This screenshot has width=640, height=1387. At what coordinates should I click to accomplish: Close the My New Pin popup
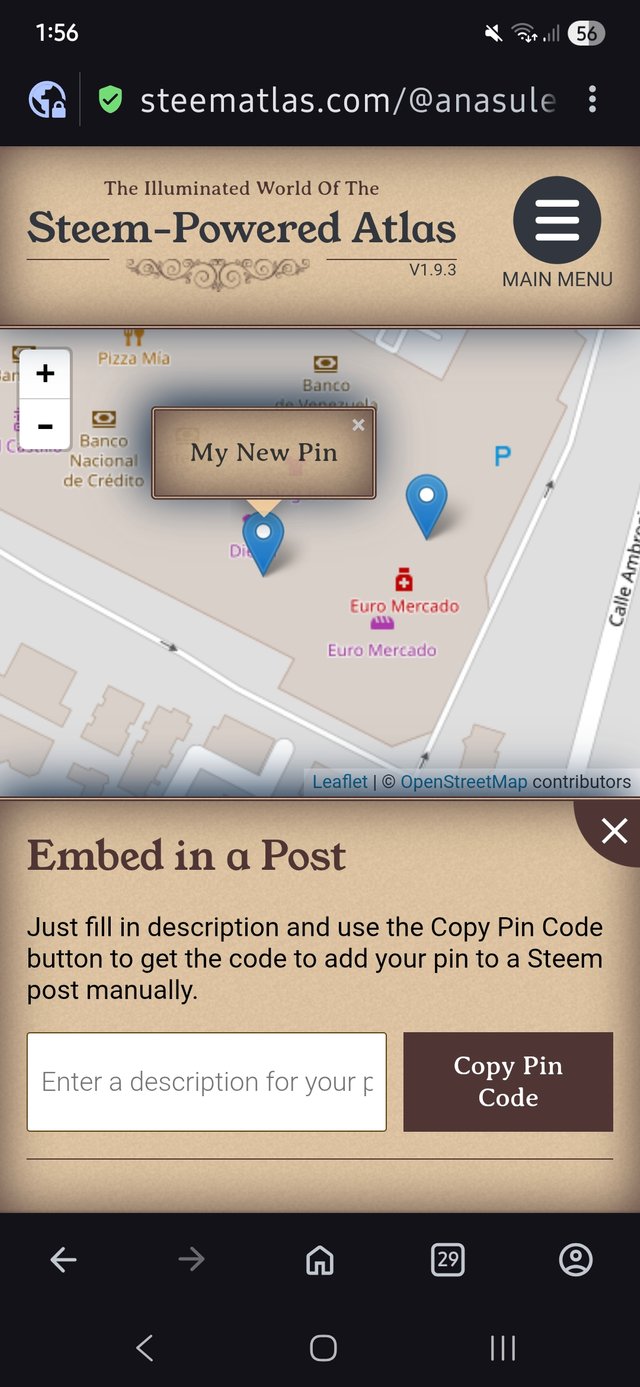pyautogui.click(x=358, y=425)
